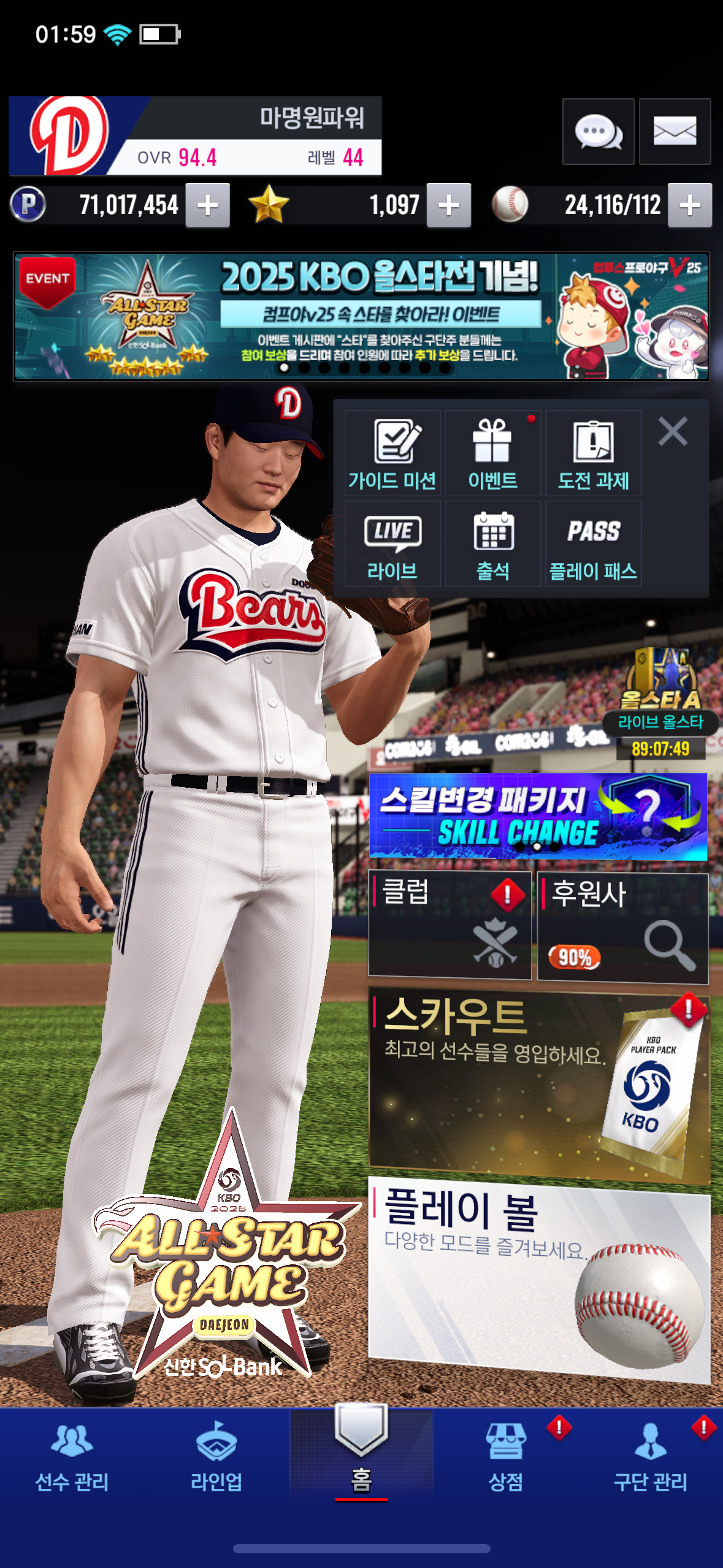
Task: Open the 이벤트 gift menu
Action: coord(492,453)
